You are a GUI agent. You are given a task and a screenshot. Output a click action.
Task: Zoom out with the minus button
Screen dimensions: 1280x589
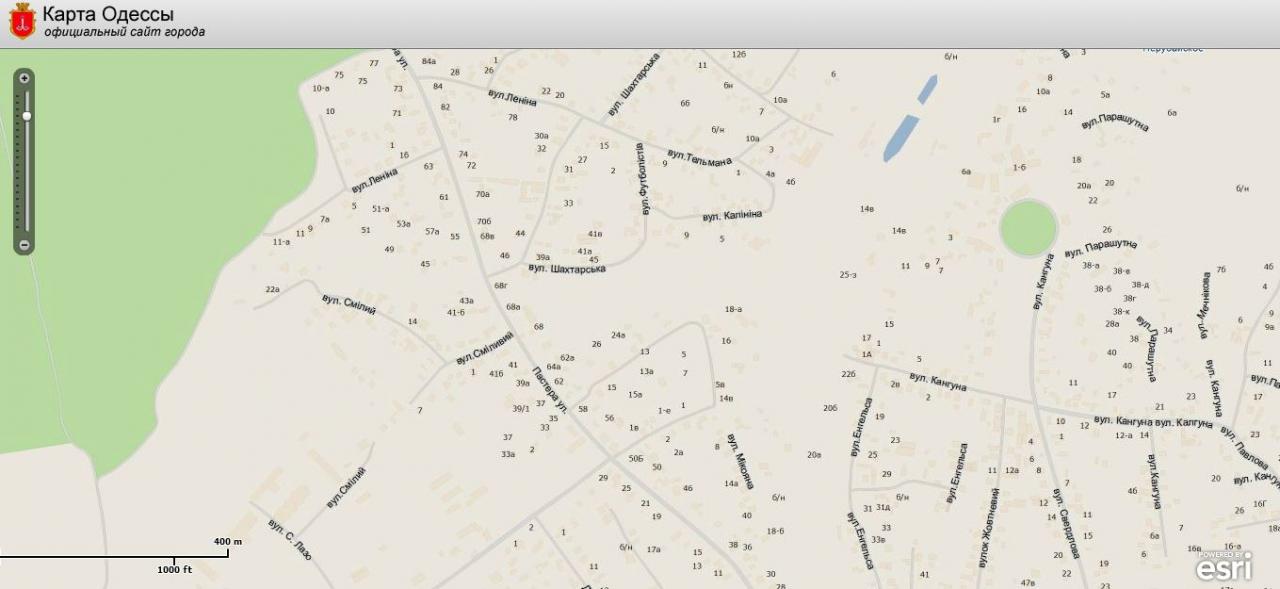click(24, 245)
